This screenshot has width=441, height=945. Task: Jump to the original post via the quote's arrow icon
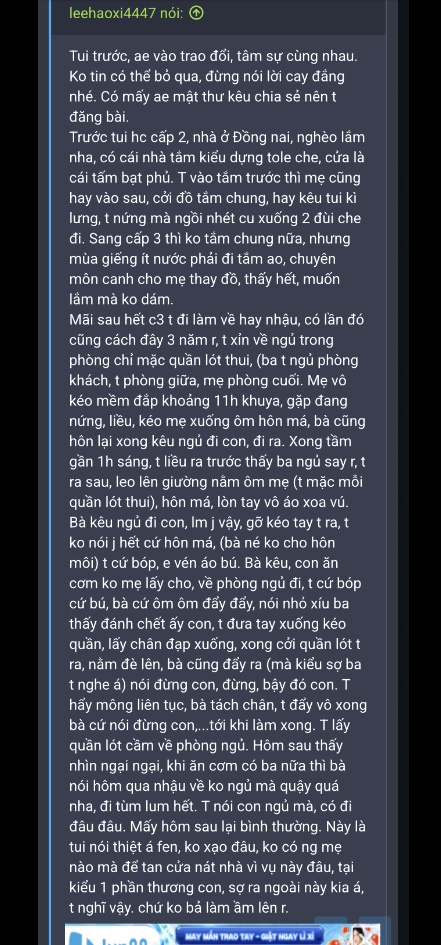pos(196,13)
